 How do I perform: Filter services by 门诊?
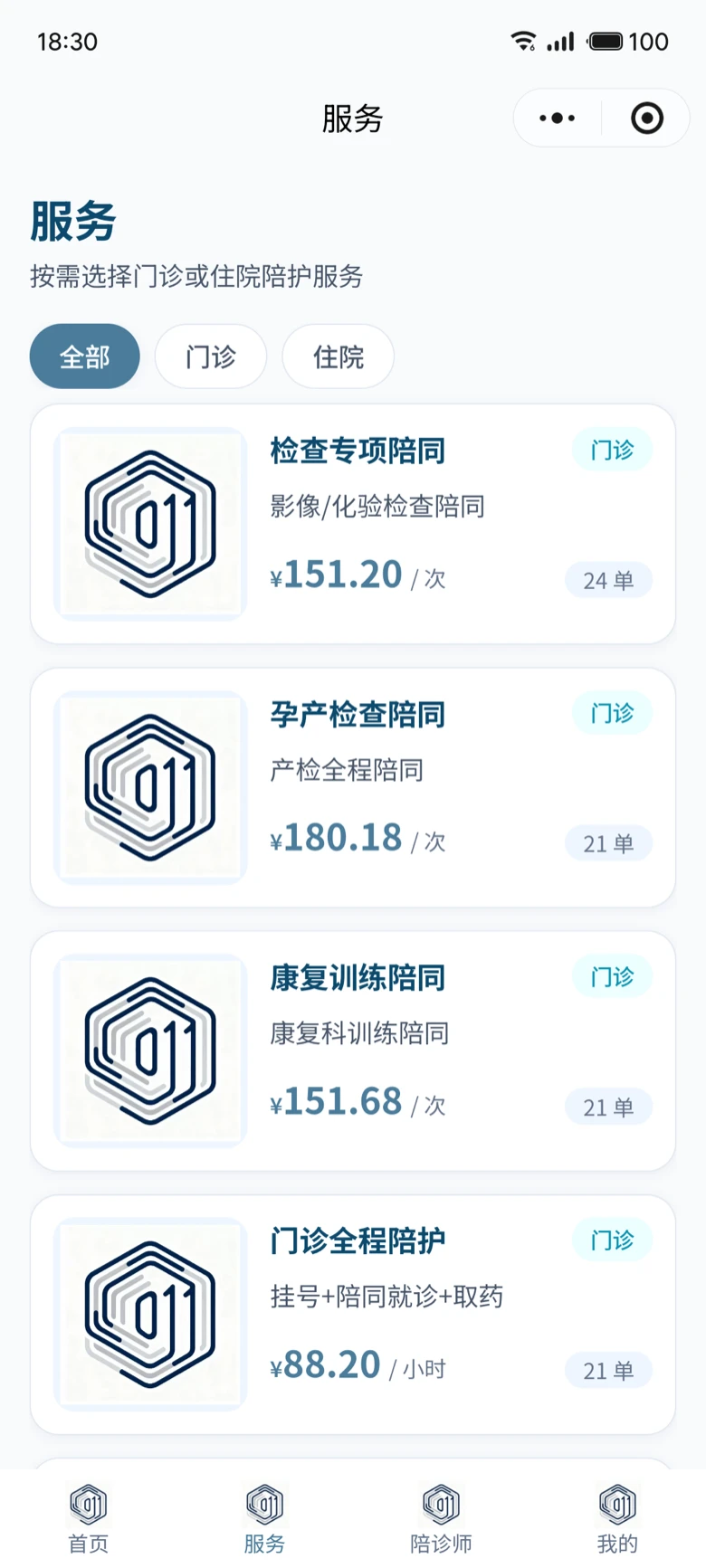click(x=211, y=356)
